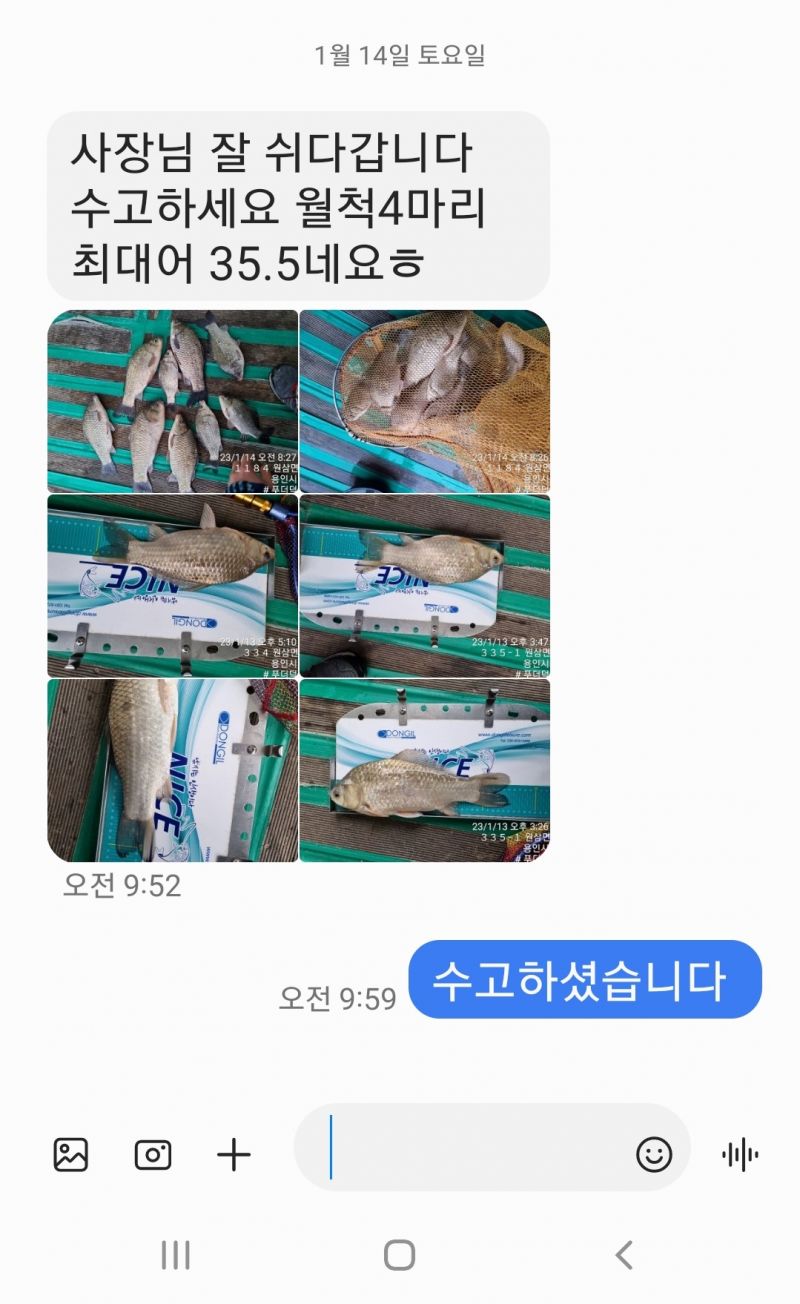Go back with the system back button

(x=624, y=1254)
